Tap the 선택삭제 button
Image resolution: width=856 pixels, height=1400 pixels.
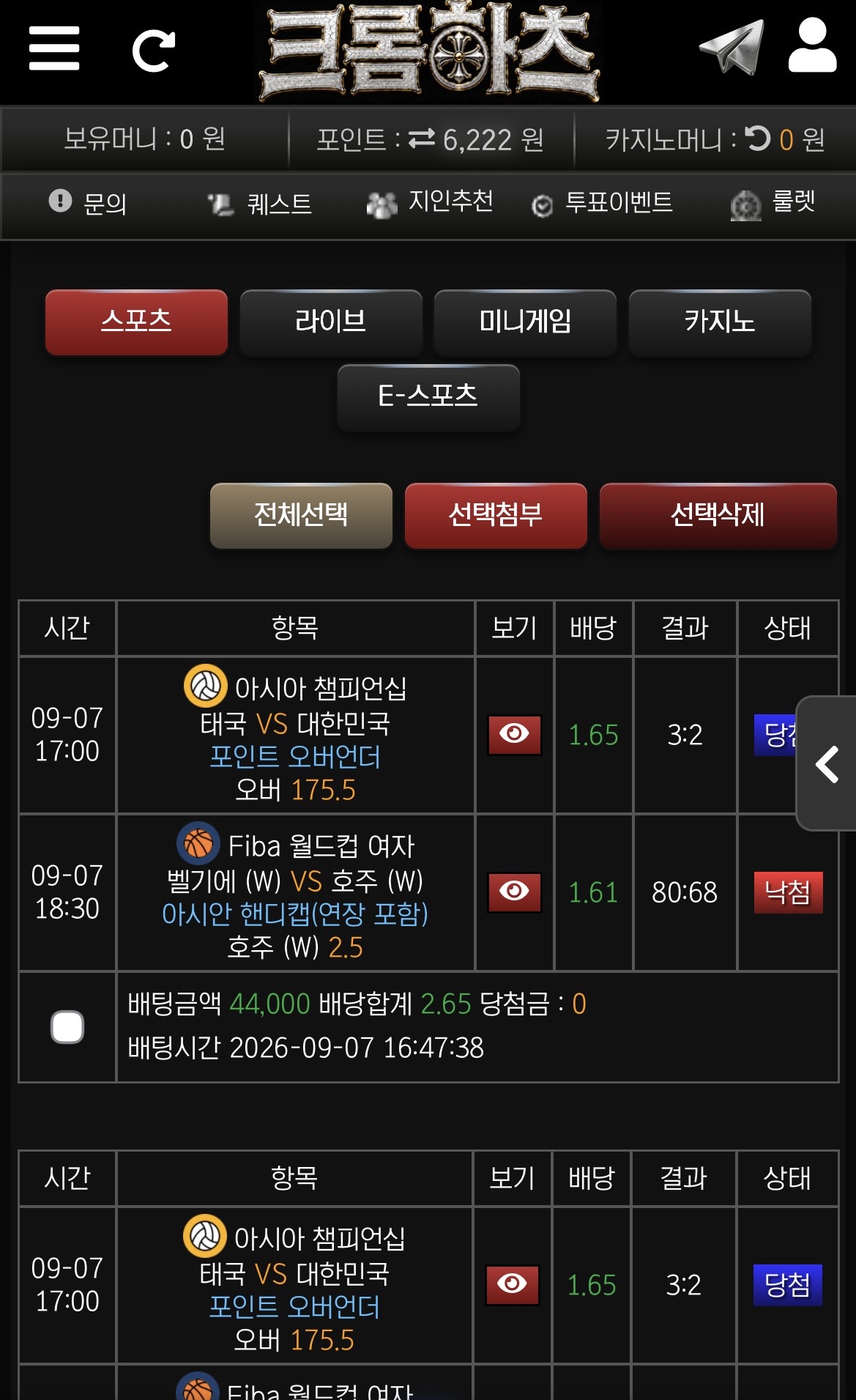pos(718,515)
